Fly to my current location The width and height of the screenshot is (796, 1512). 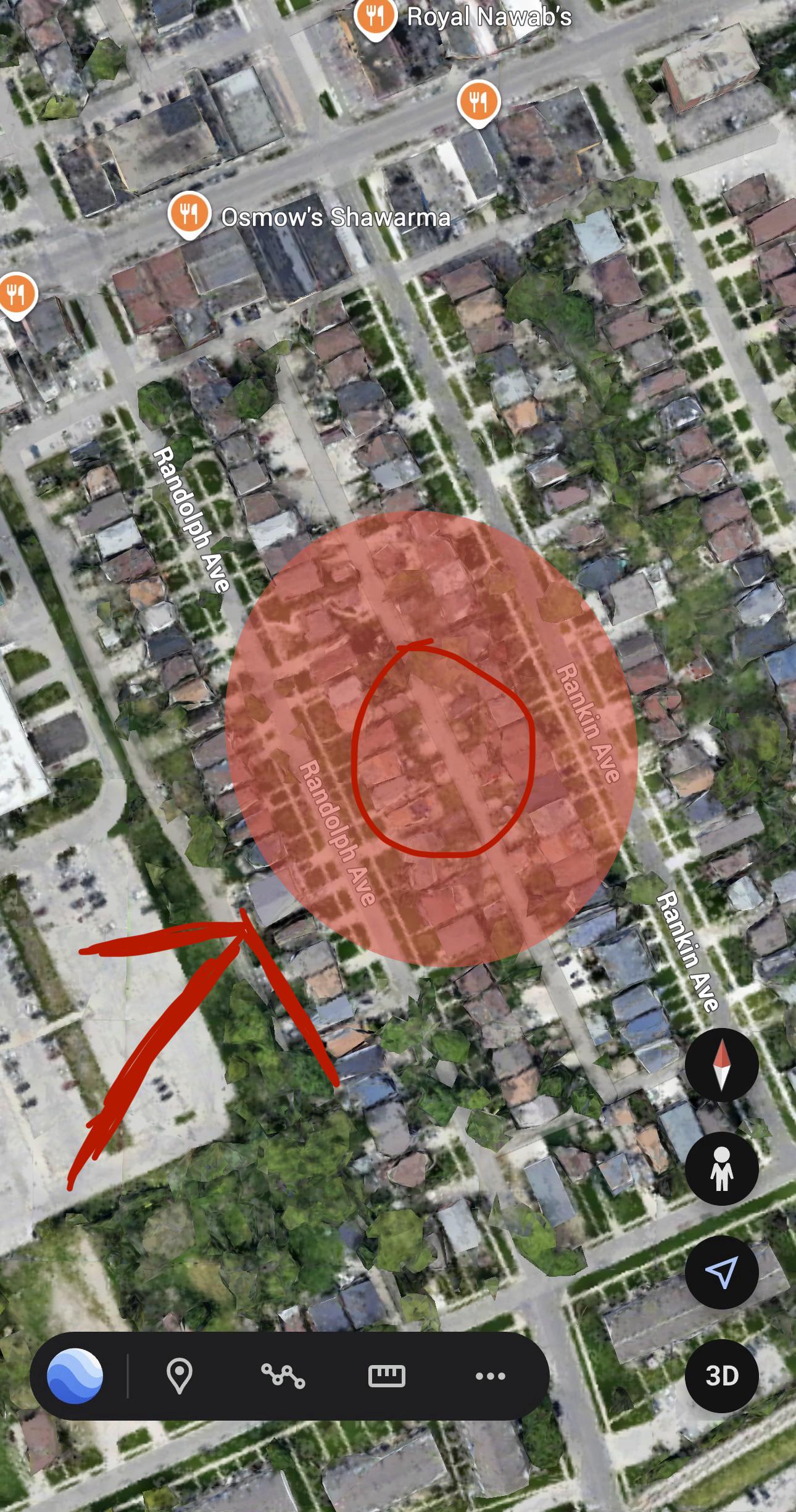click(721, 1272)
